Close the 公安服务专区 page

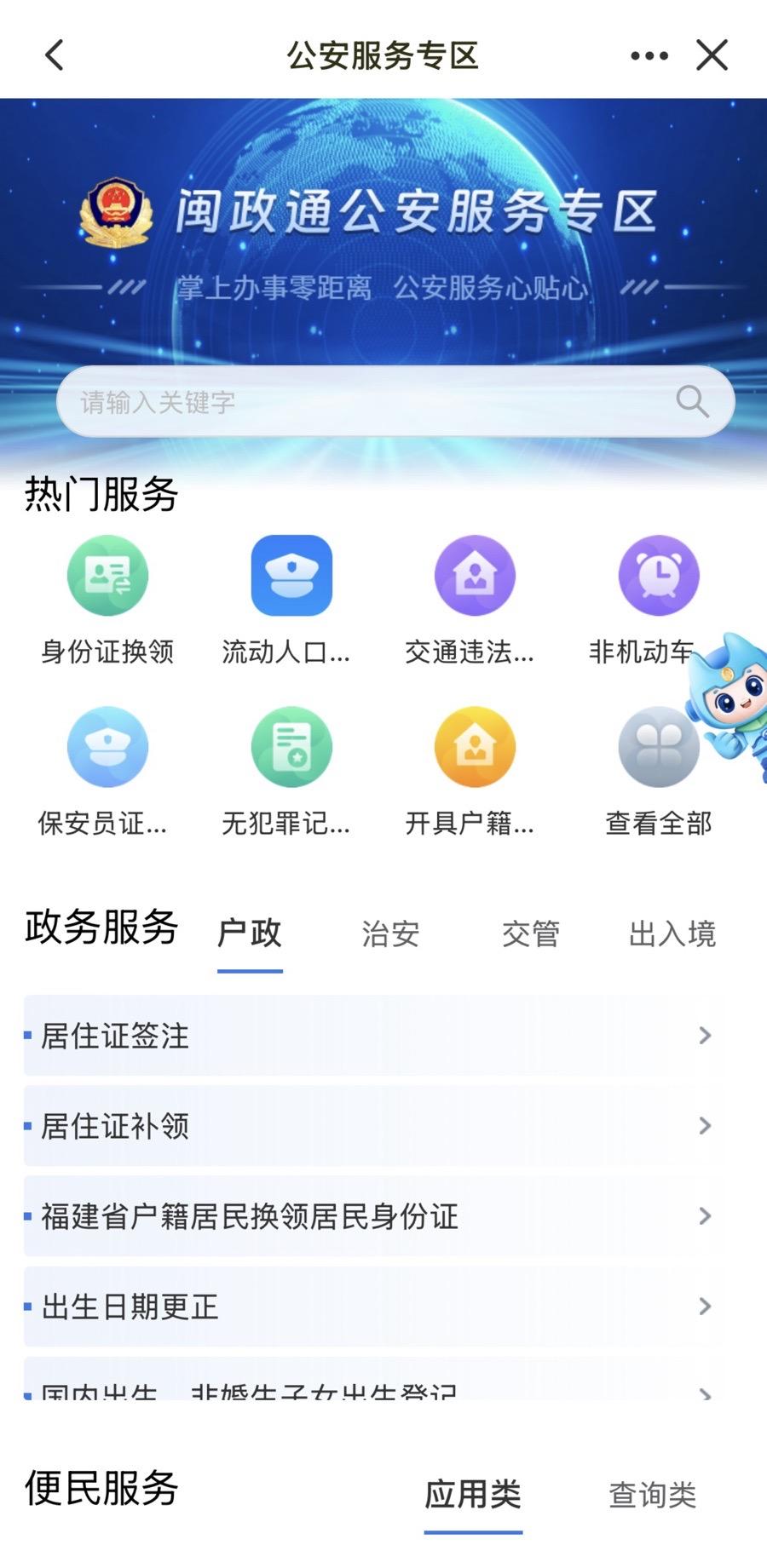(x=712, y=55)
